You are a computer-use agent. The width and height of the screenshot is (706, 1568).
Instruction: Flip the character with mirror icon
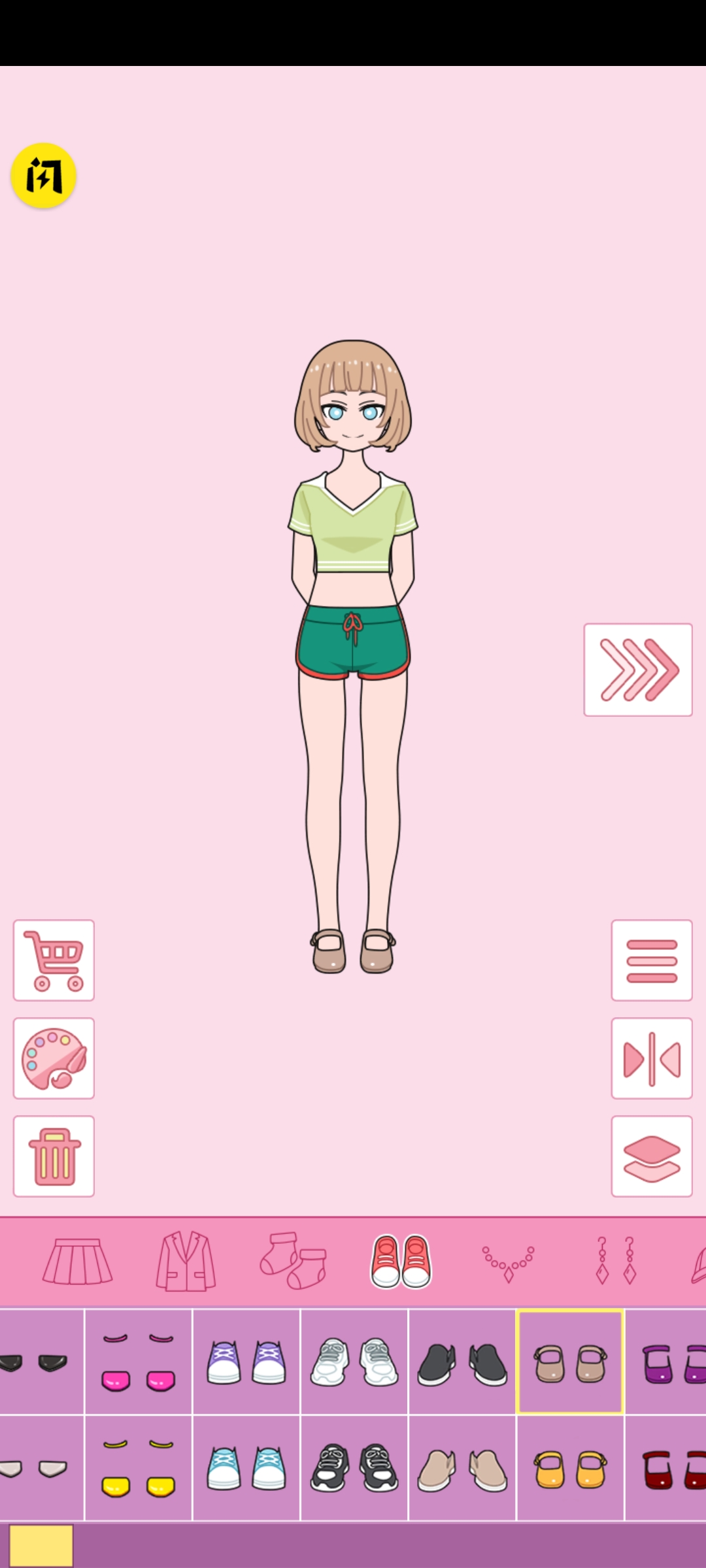coord(651,1058)
